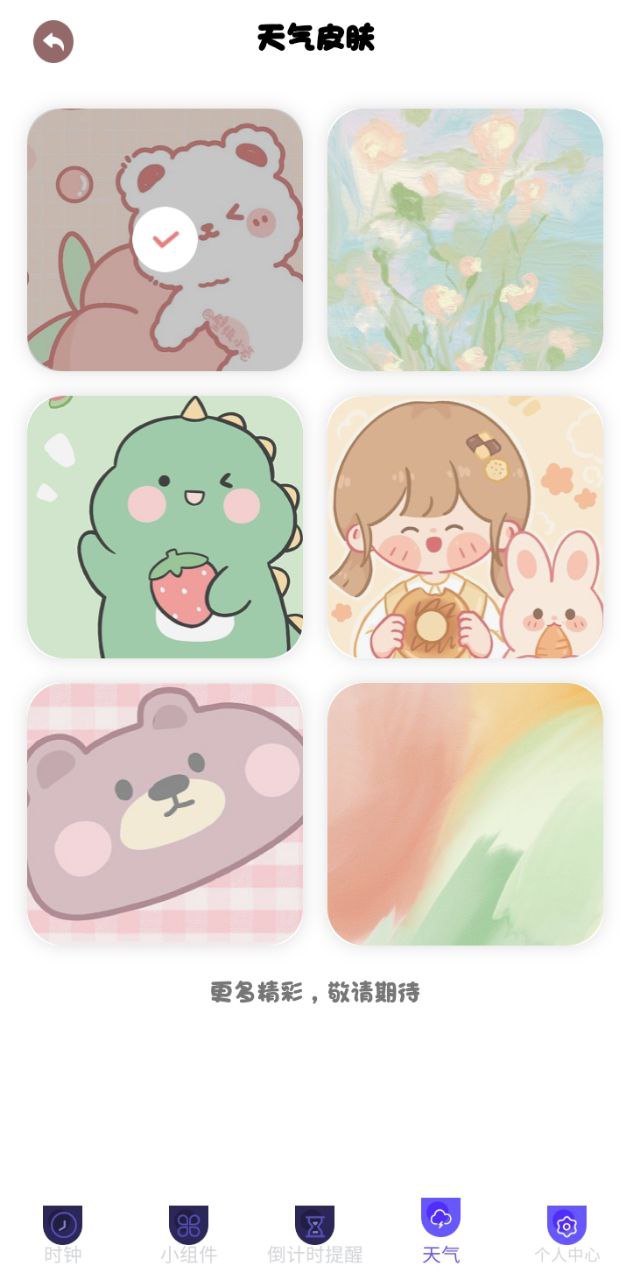
Task: Choose the painted flowers skin
Action: (465, 240)
